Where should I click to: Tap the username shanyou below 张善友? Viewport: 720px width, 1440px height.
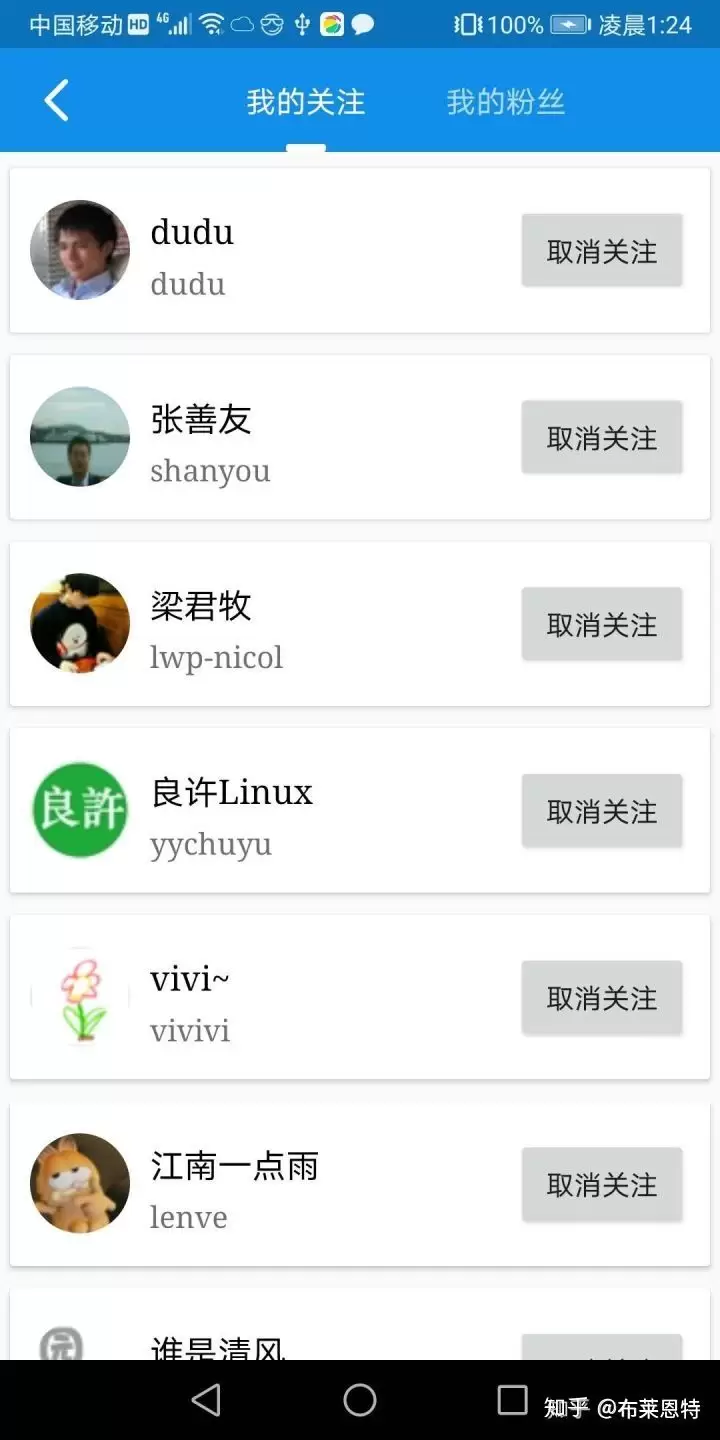[x=210, y=470]
